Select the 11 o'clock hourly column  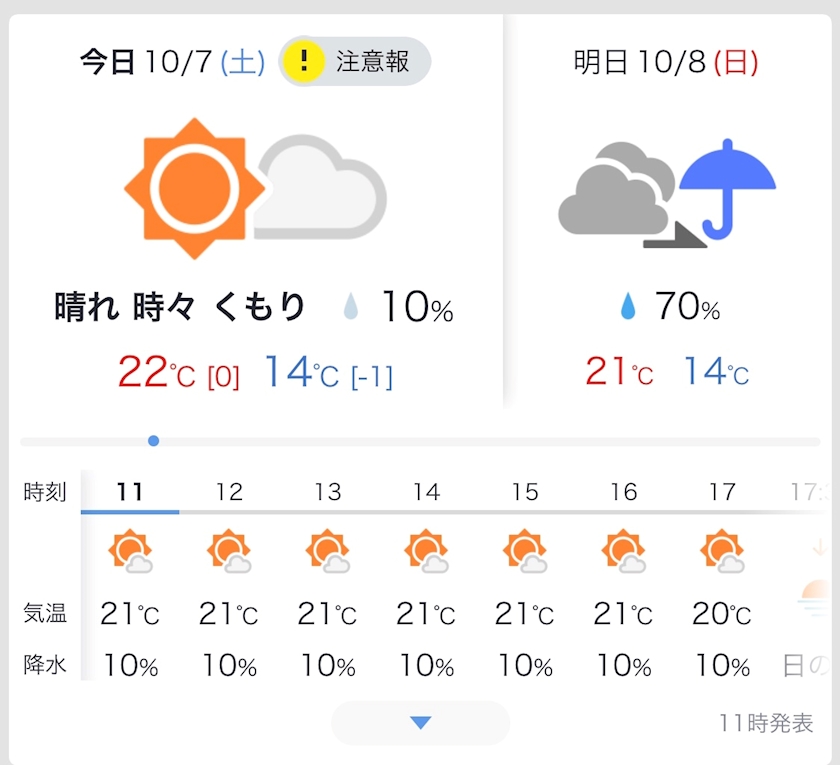pyautogui.click(x=130, y=576)
